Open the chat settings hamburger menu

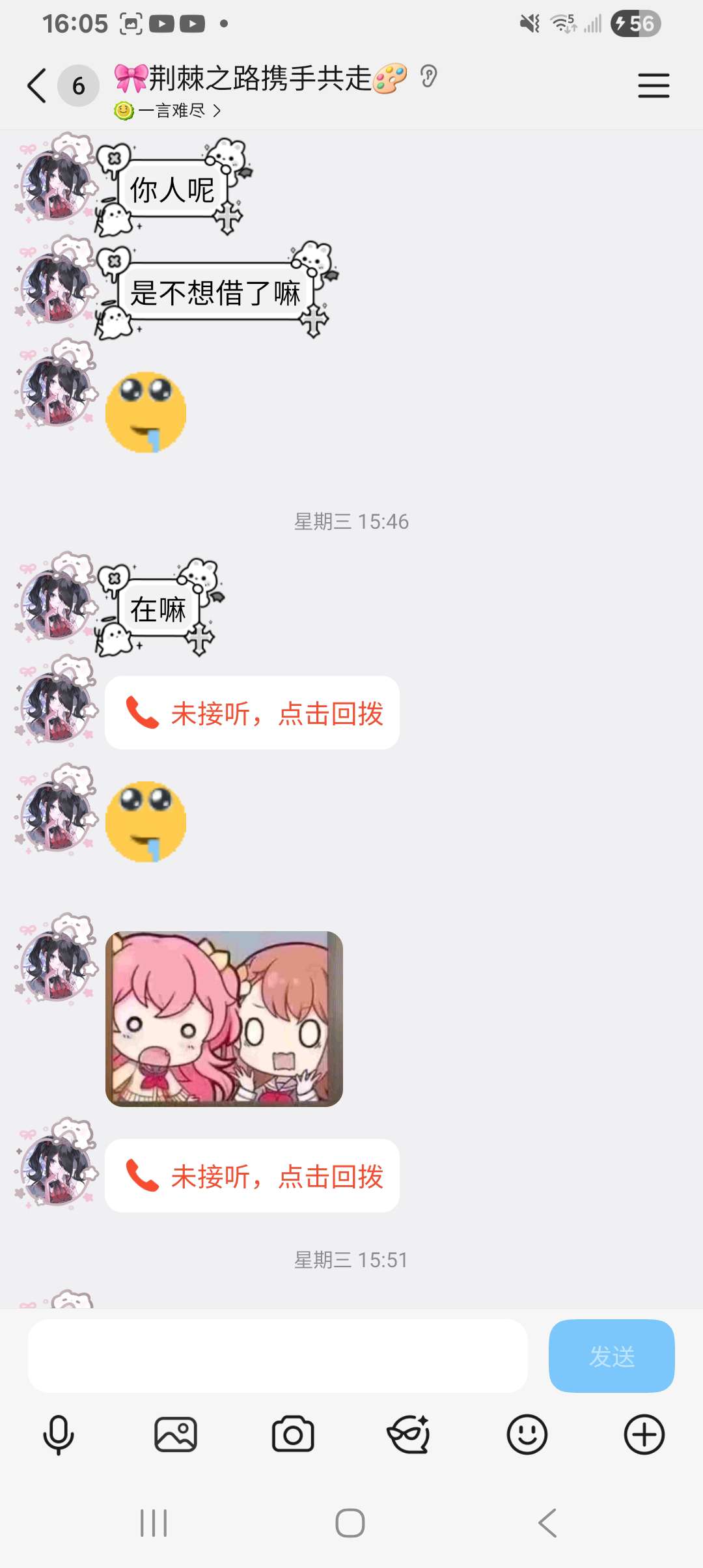click(654, 85)
